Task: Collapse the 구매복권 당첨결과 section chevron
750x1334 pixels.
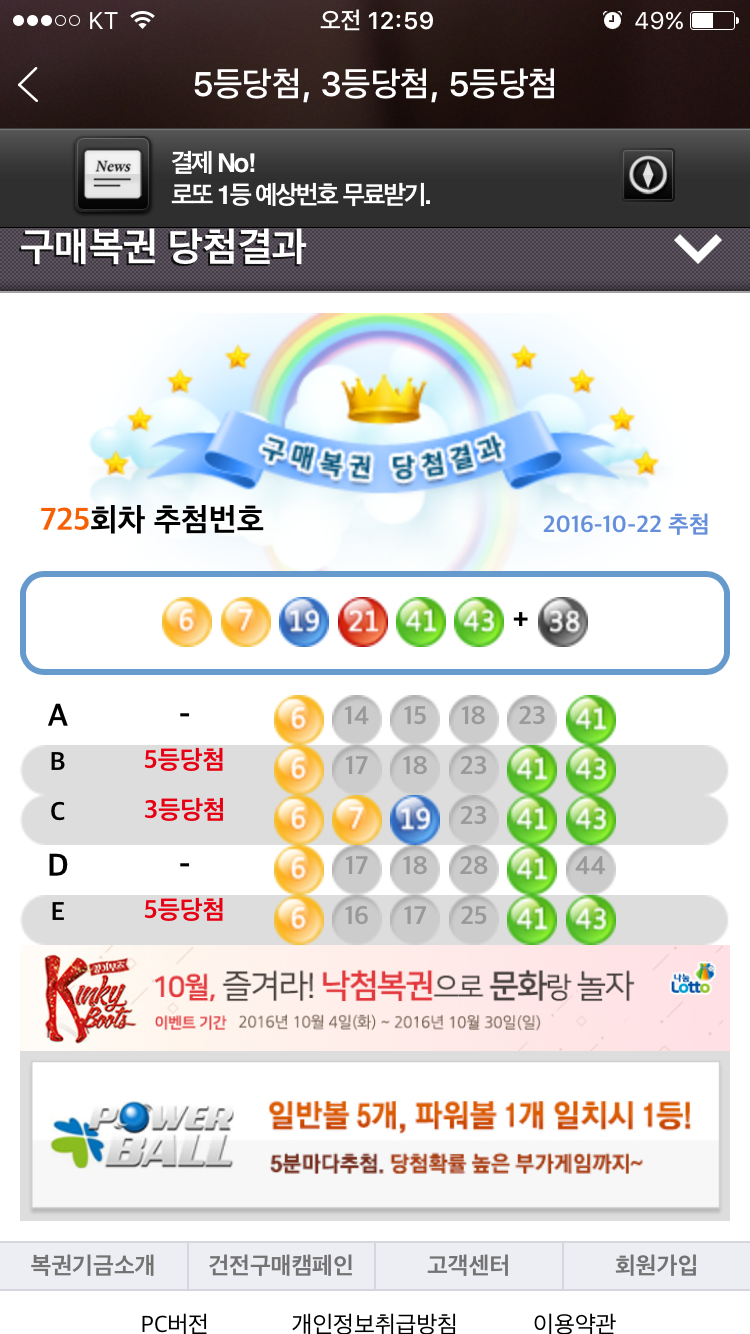Action: click(697, 249)
